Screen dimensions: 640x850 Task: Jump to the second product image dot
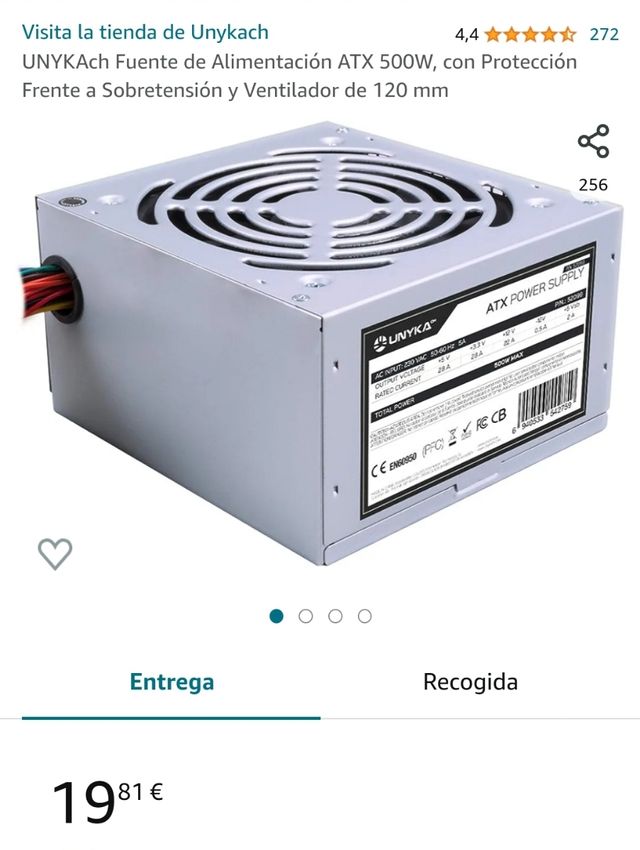pyautogui.click(x=306, y=616)
